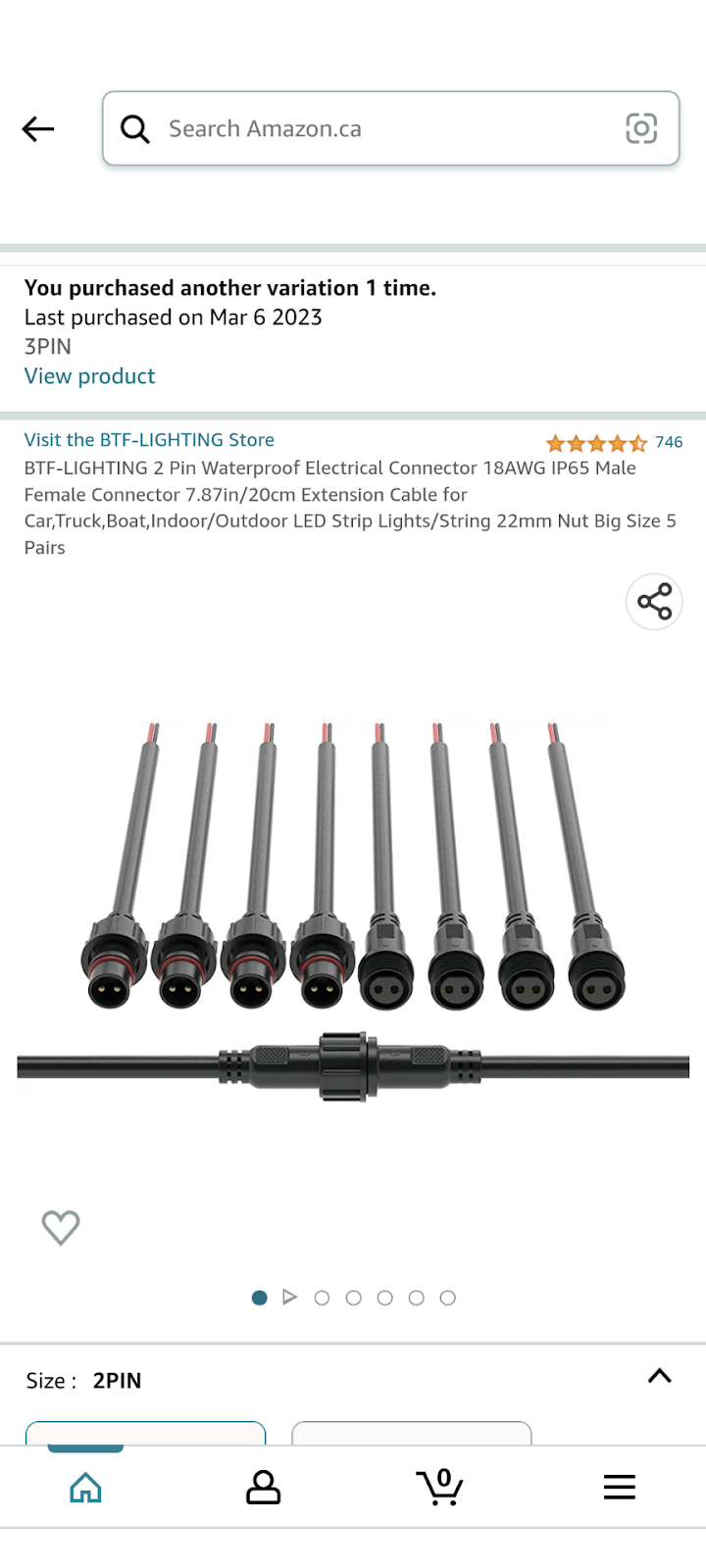Open the shopping cart
The height and width of the screenshot is (1568, 706).
click(441, 1487)
